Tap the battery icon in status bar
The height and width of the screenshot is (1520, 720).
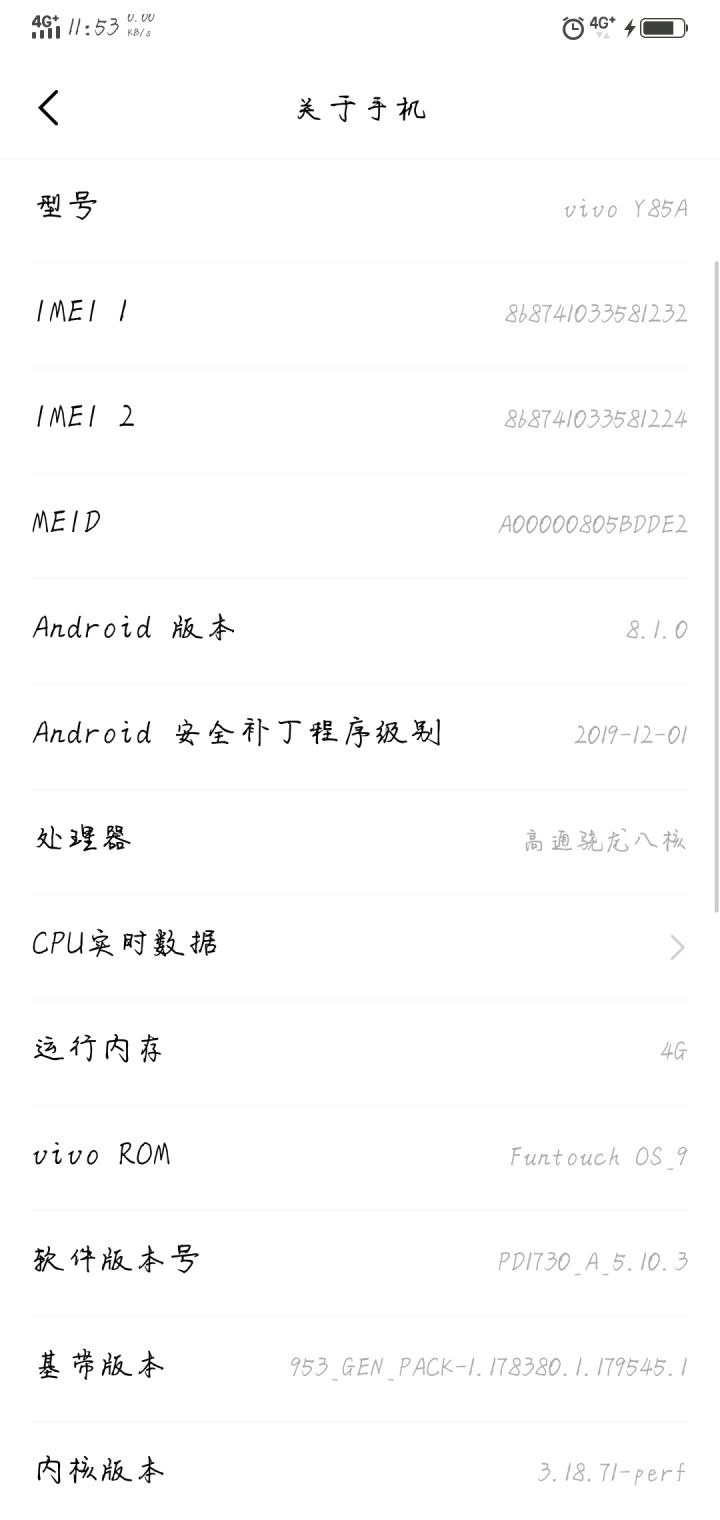[x=663, y=28]
